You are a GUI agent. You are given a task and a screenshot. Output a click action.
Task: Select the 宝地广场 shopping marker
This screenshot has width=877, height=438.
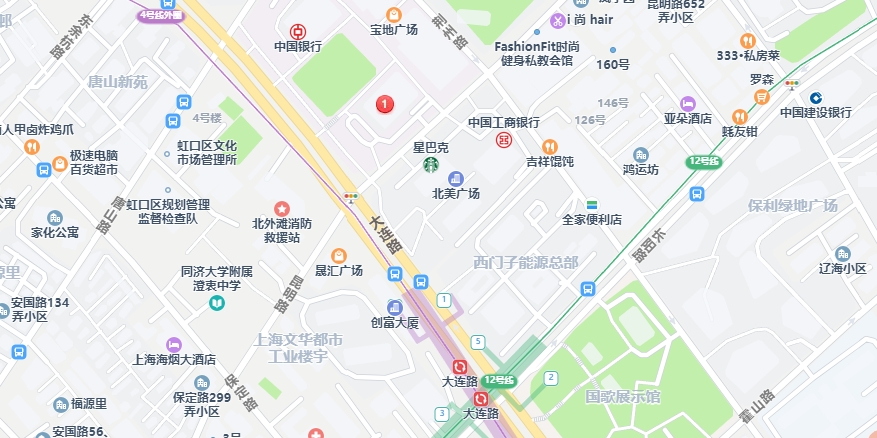[x=394, y=14]
